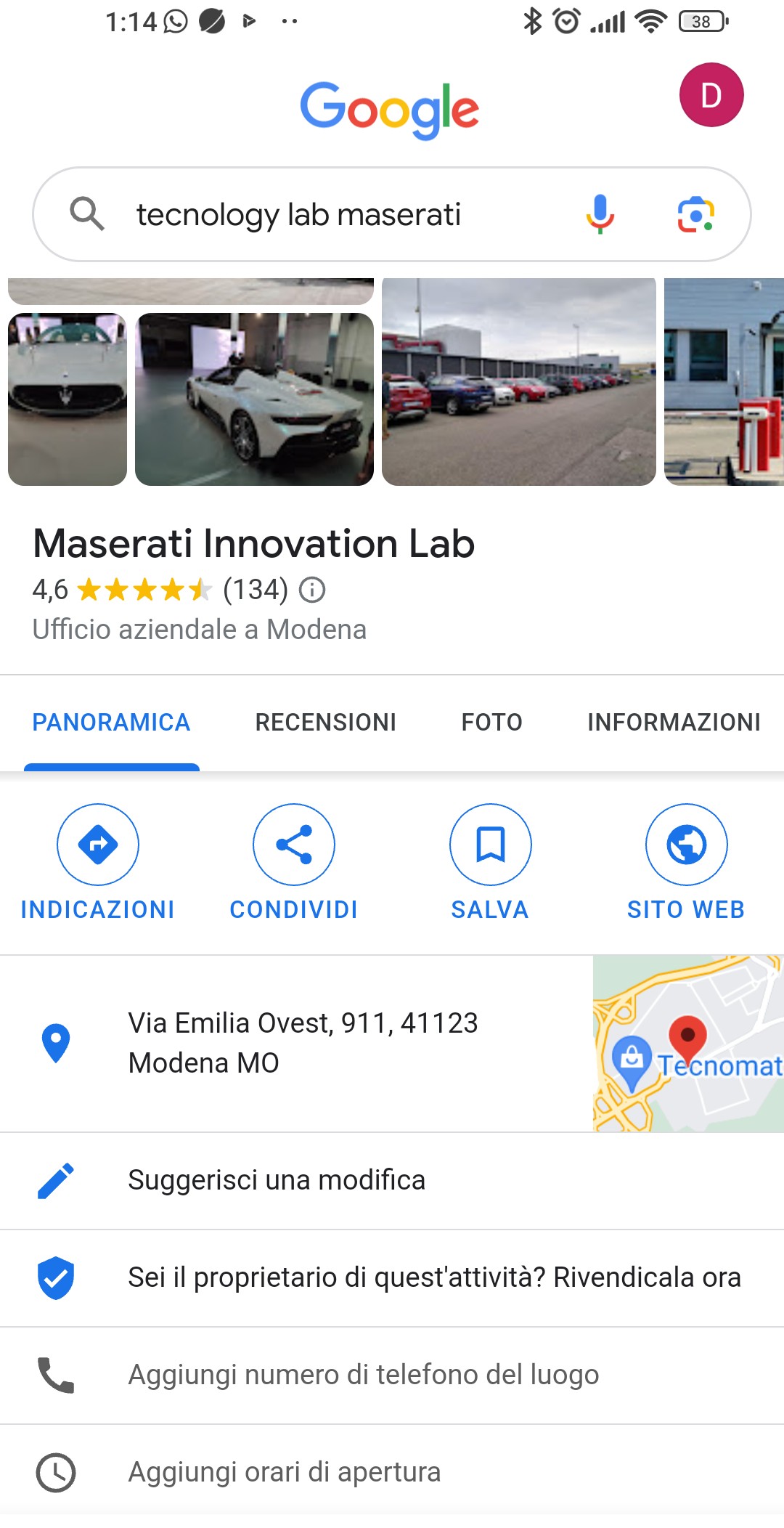Start voice search with the microphone

[600, 214]
